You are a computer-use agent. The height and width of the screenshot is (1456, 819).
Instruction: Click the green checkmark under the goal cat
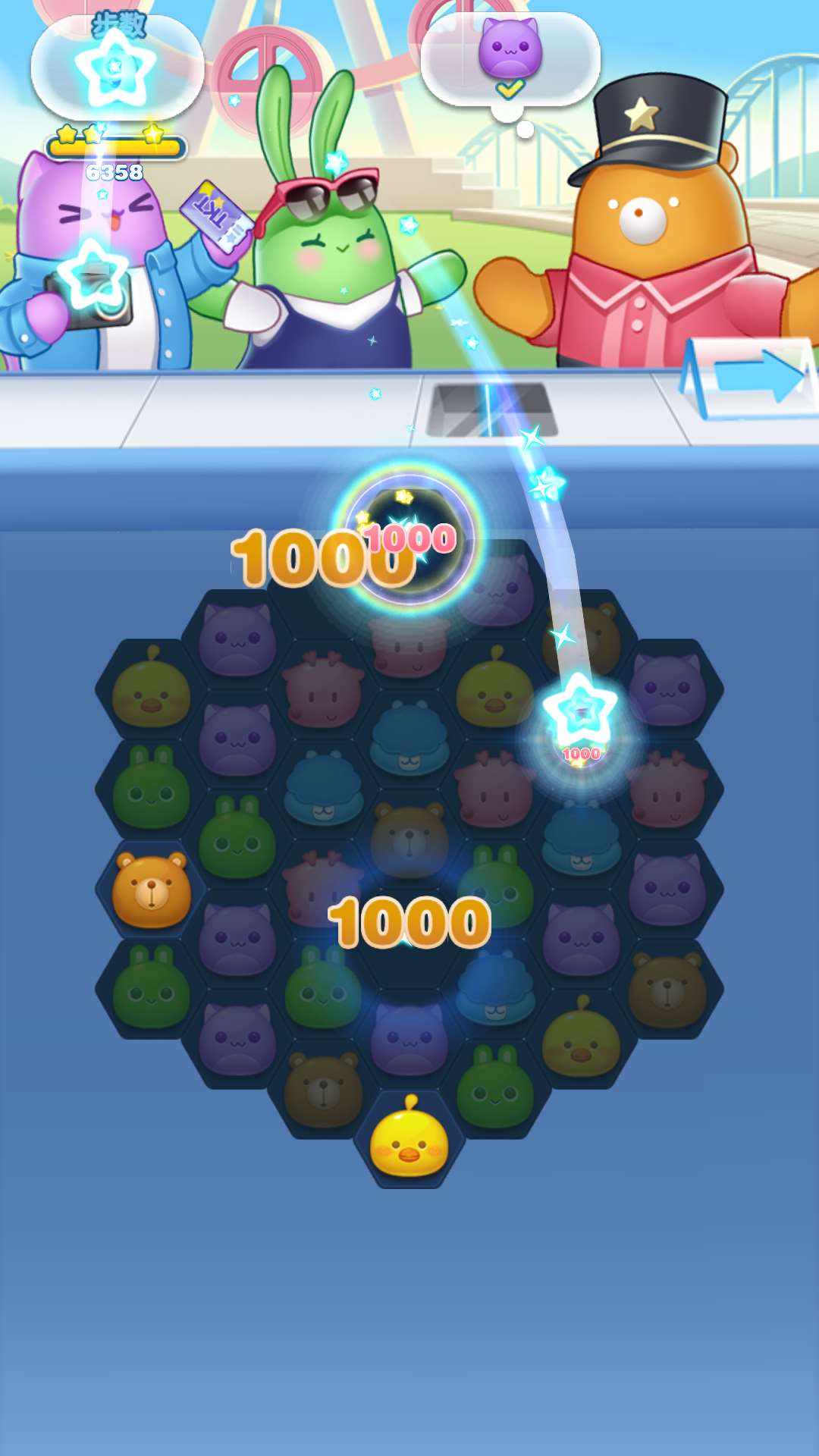[x=509, y=89]
